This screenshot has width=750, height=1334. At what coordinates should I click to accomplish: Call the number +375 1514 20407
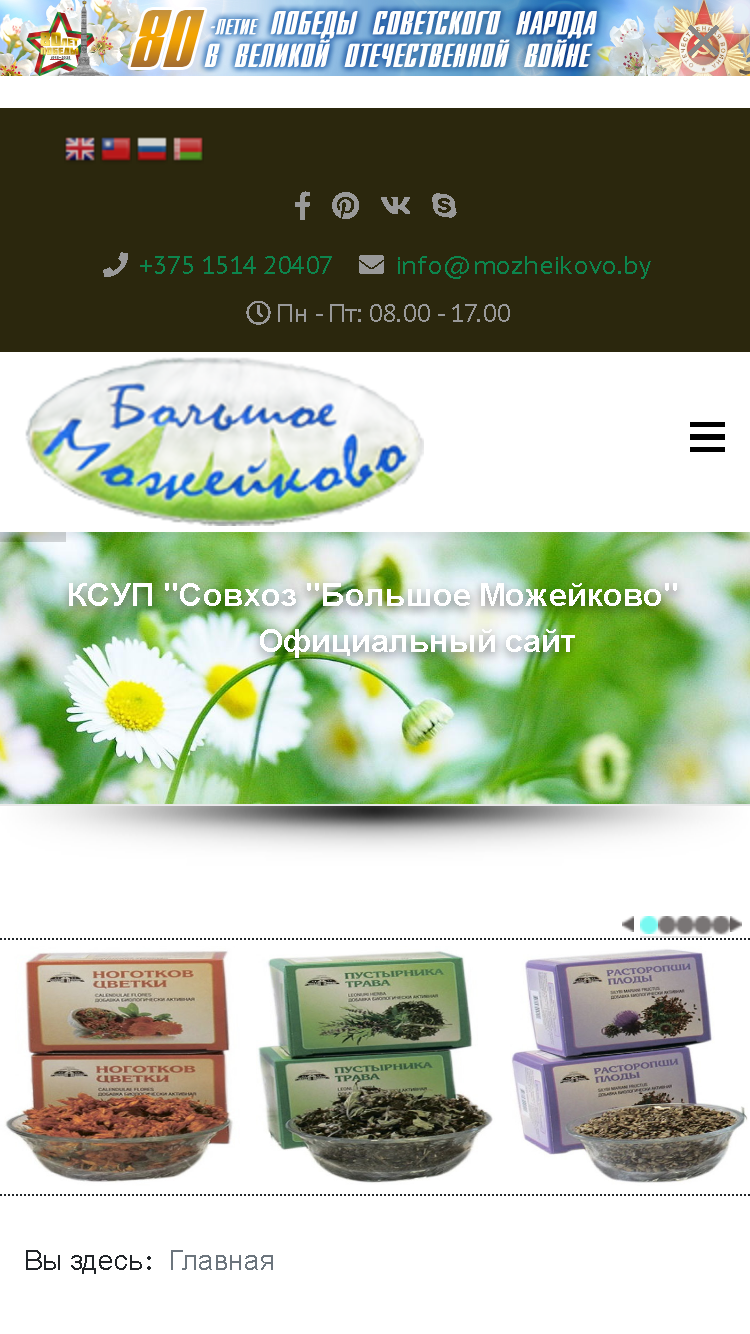pyautogui.click(x=236, y=265)
